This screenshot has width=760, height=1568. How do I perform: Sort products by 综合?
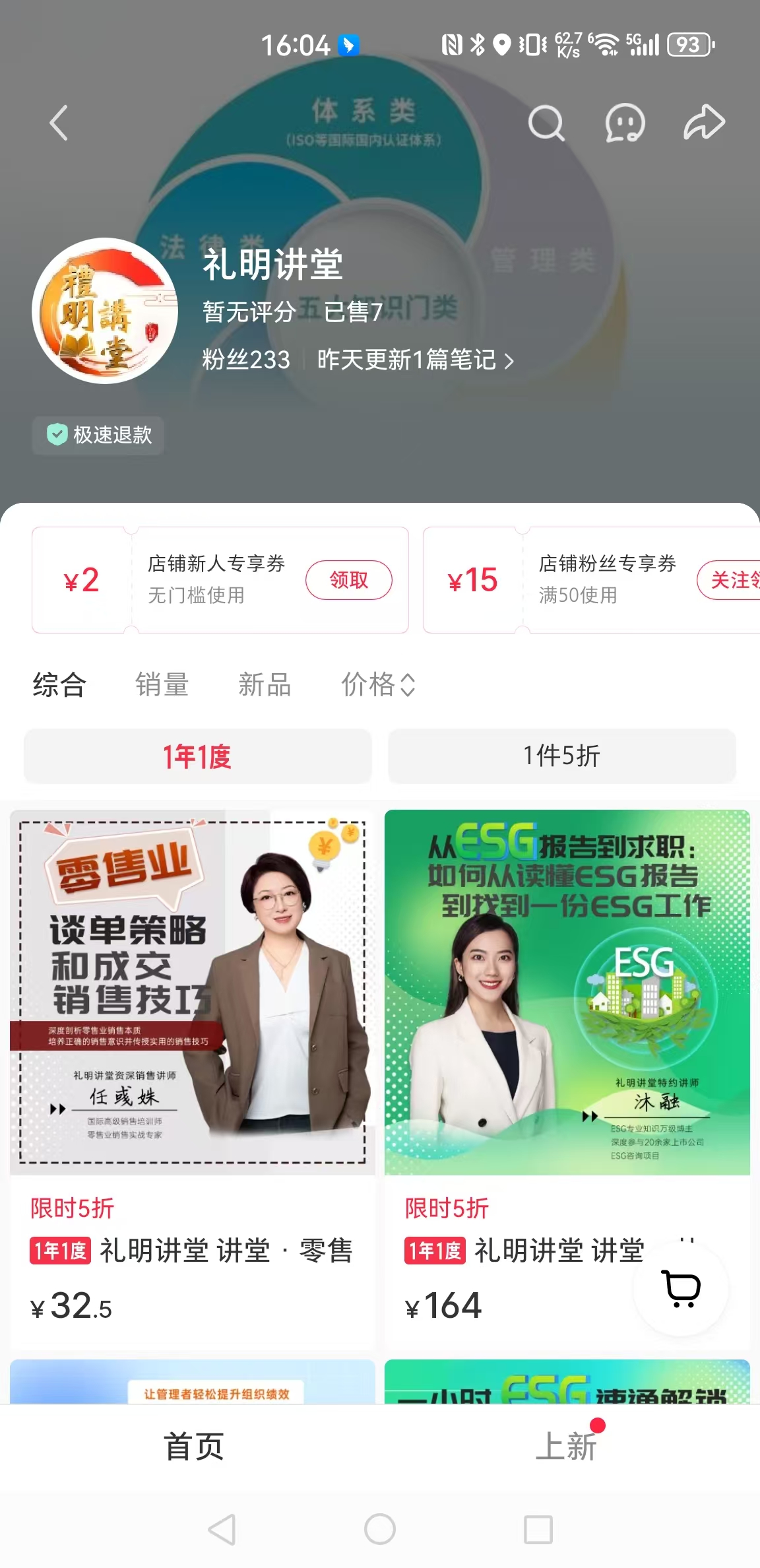[x=59, y=684]
